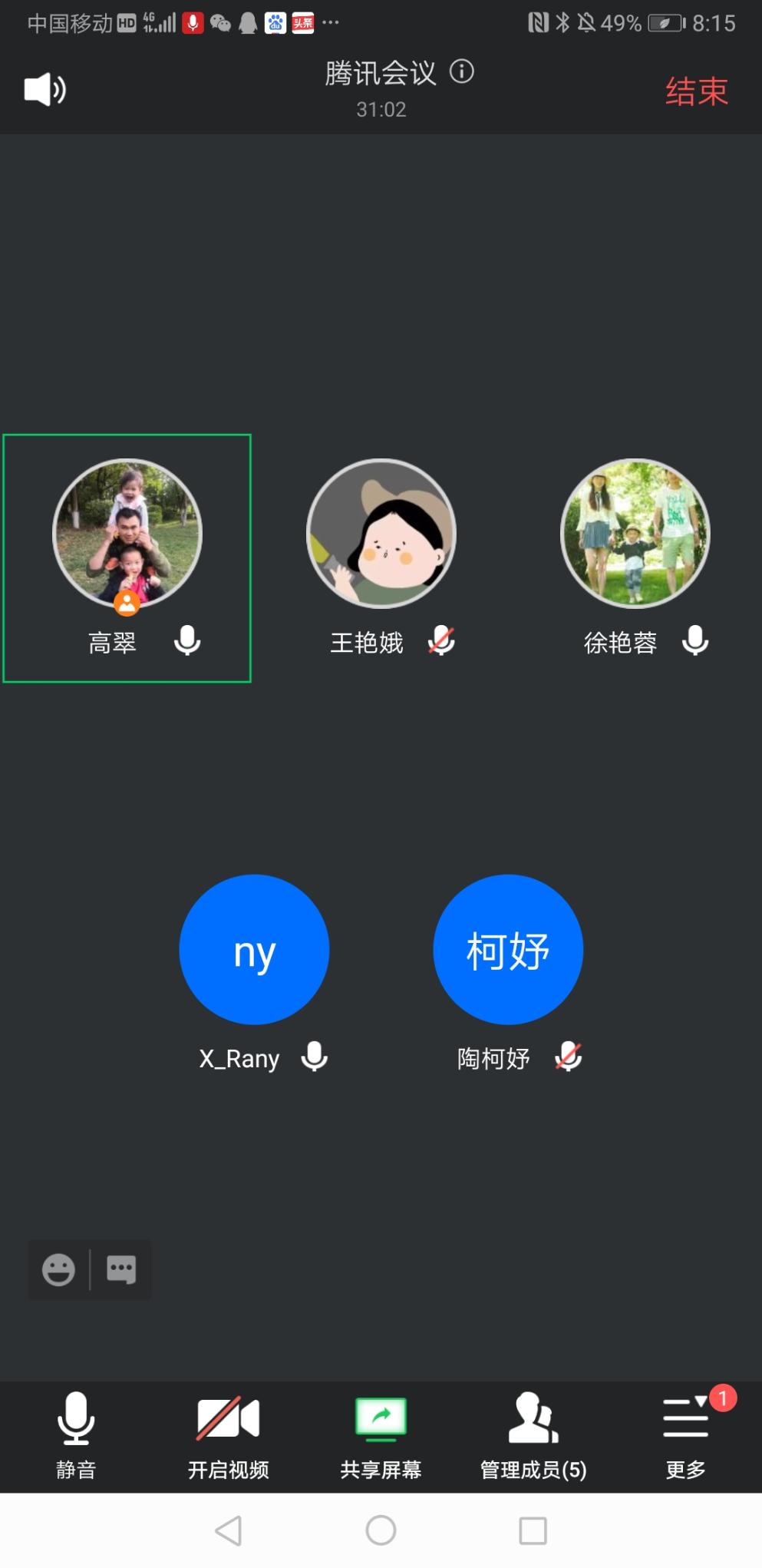The height and width of the screenshot is (1568, 762).
Task: Go back using system back button
Action: coord(228,1530)
